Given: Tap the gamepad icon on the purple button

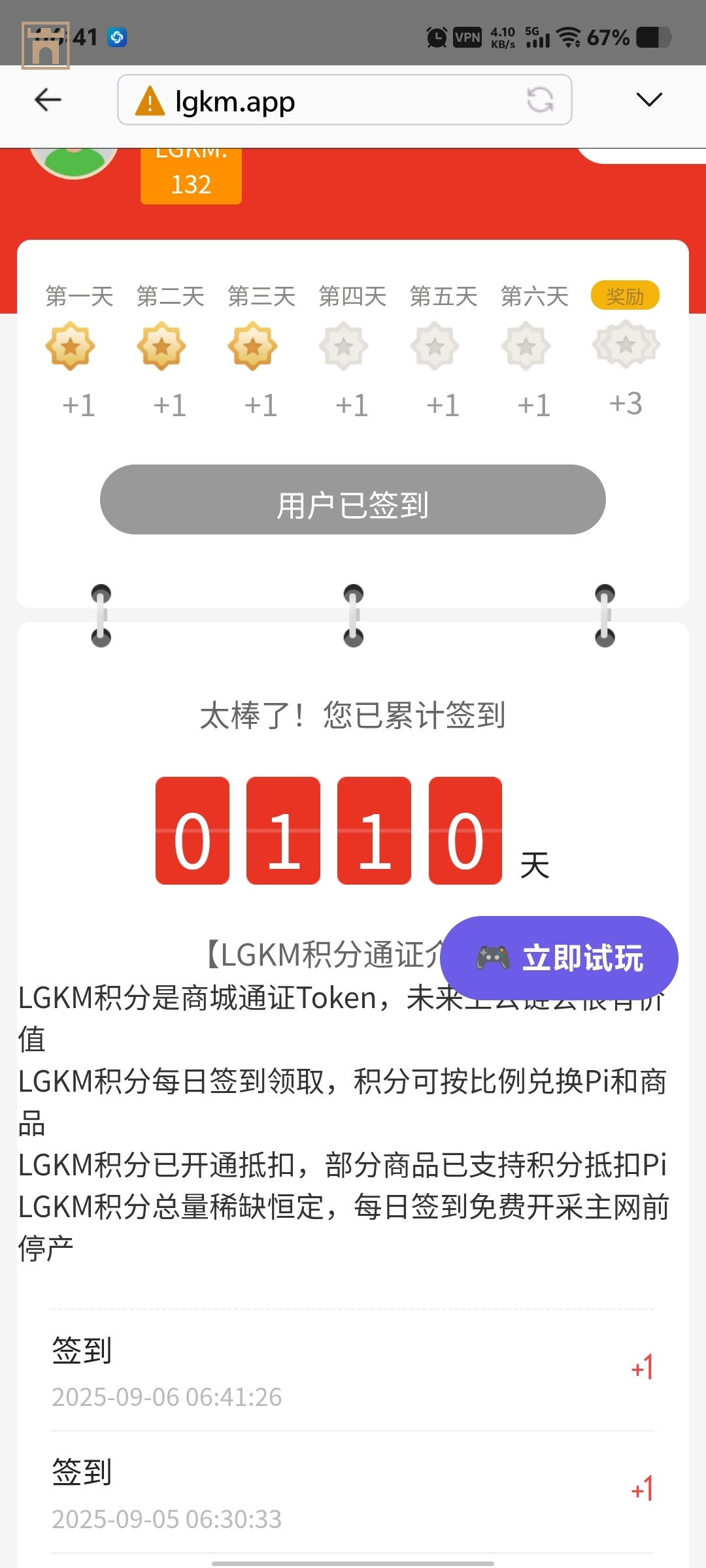Looking at the screenshot, I should [492, 957].
